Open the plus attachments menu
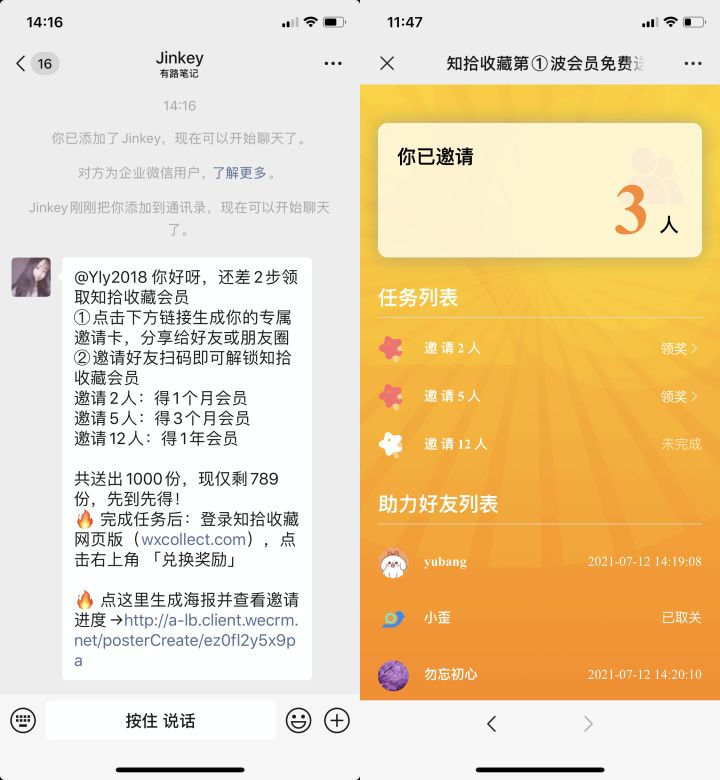Image resolution: width=720 pixels, height=780 pixels. point(337,720)
